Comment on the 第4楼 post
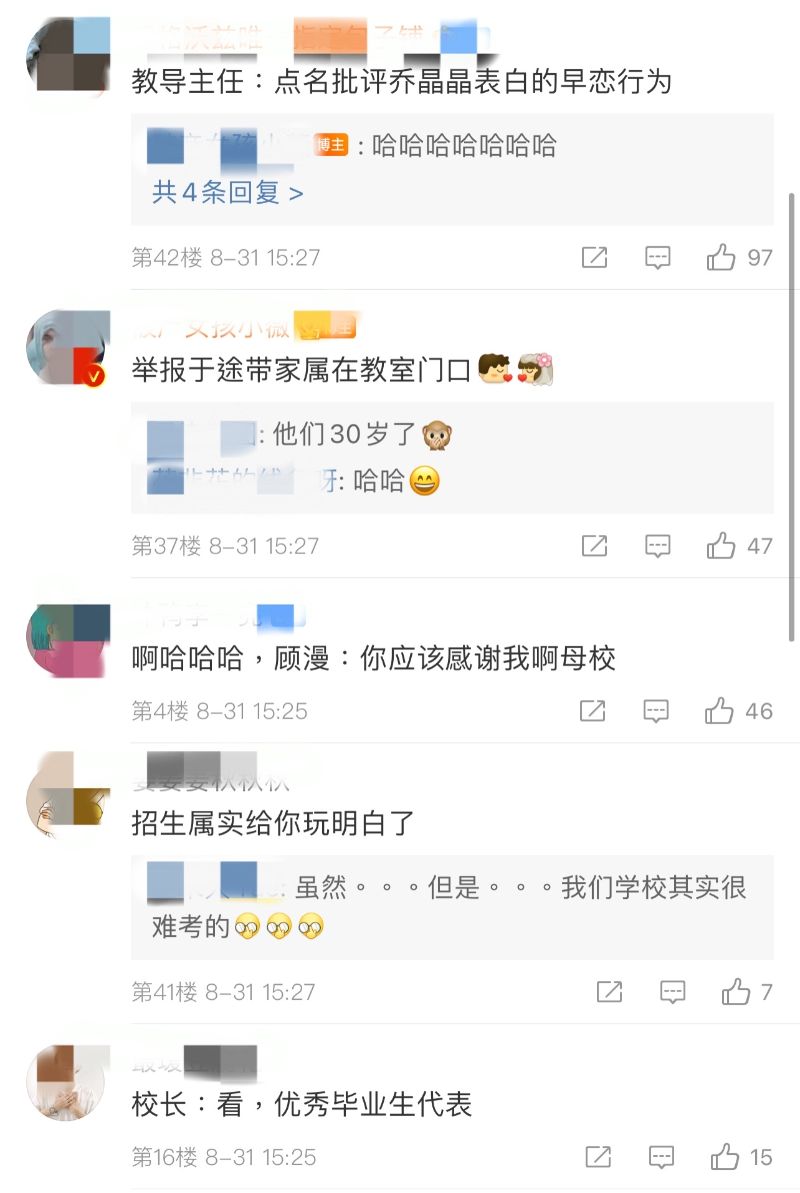The image size is (800, 1193). [656, 711]
